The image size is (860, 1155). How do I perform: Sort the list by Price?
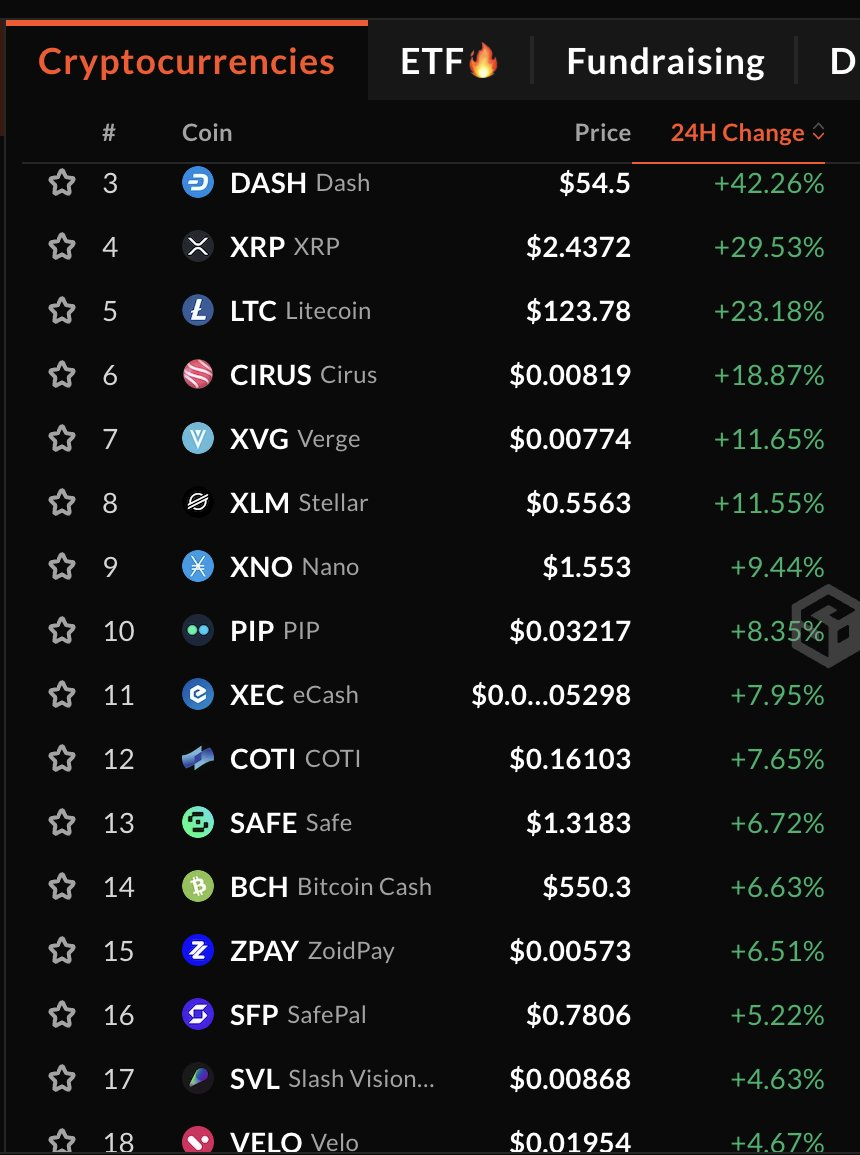click(x=602, y=133)
